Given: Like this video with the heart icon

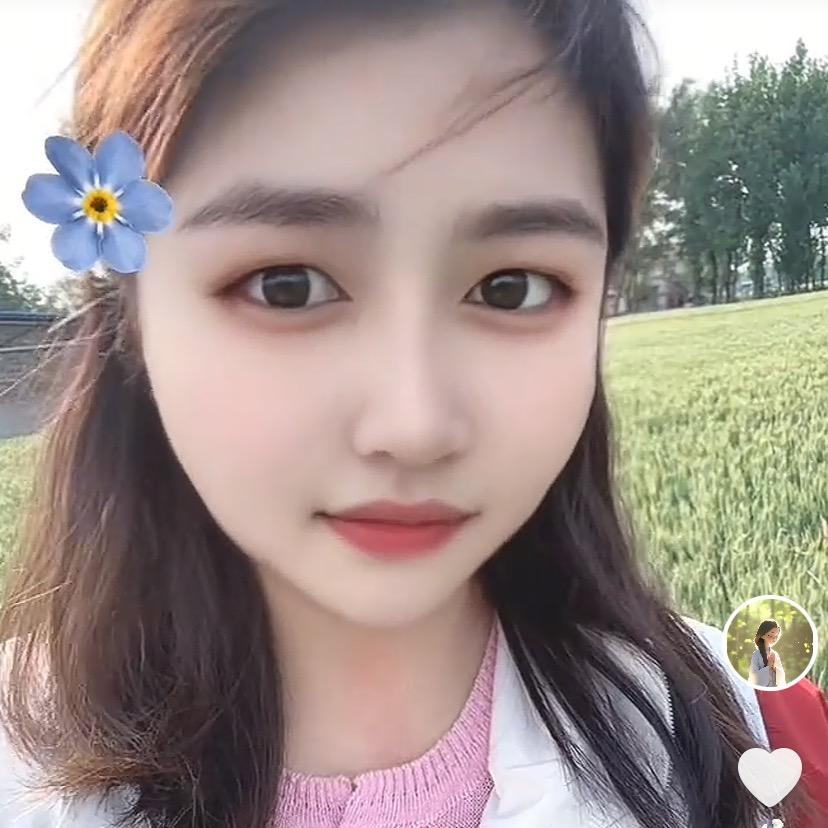Looking at the screenshot, I should click(x=769, y=775).
